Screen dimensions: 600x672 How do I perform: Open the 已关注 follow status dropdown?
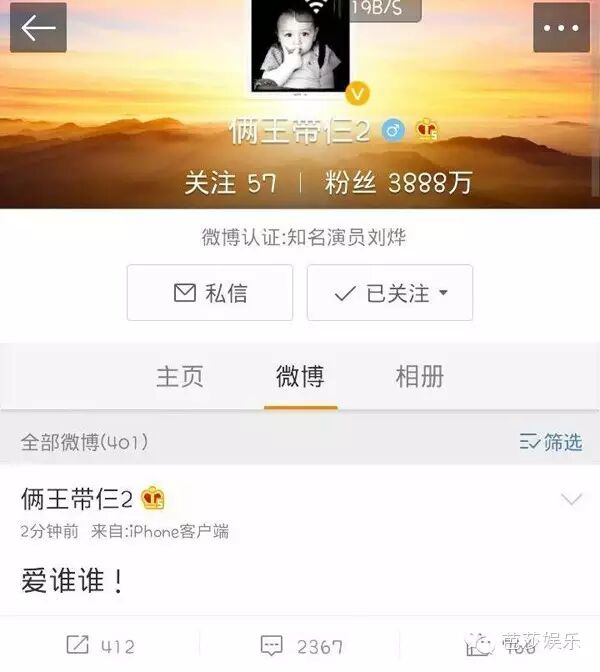click(390, 293)
